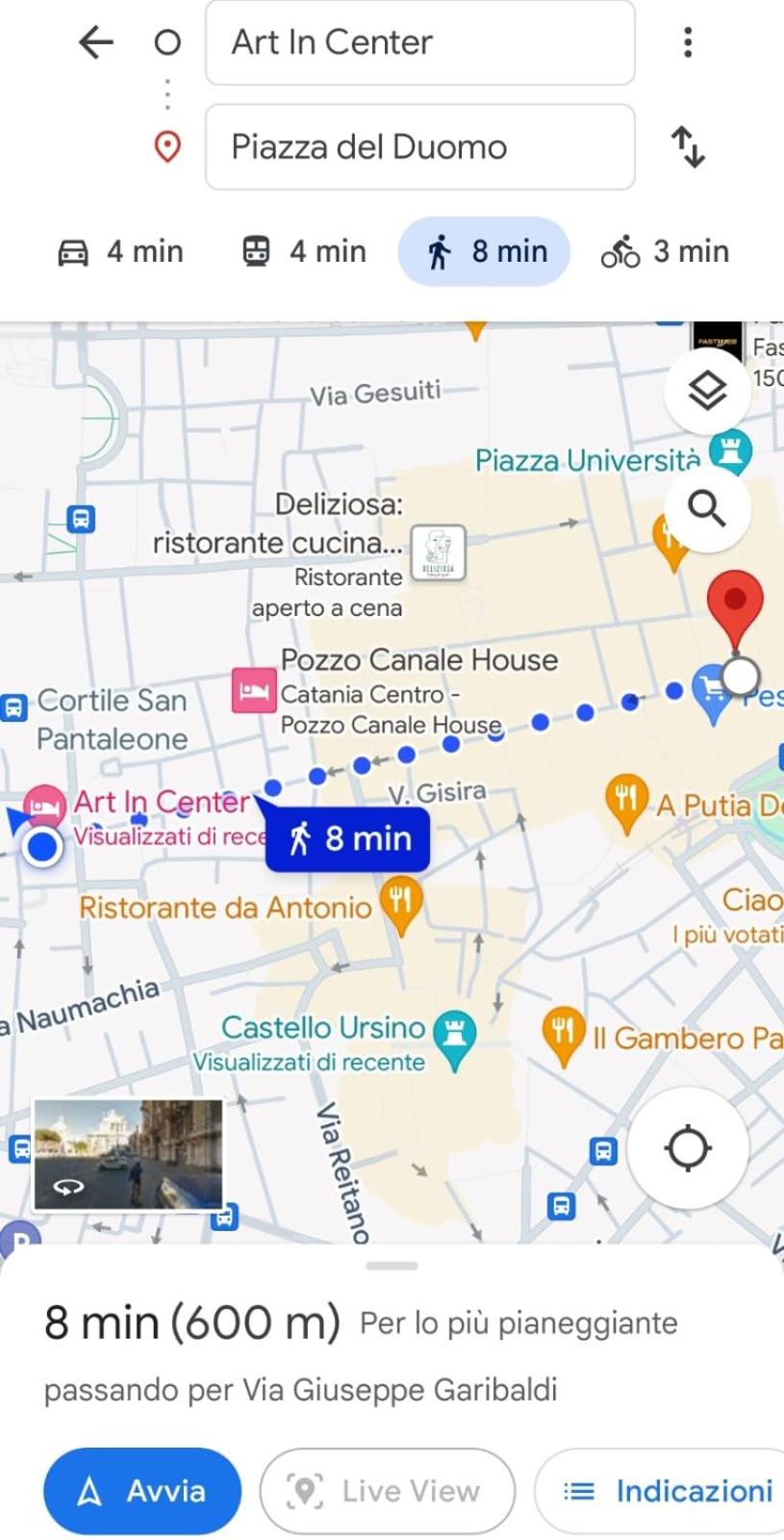This screenshot has height=1540, width=784.
Task: Switch to driving mode 4 min
Action: [x=121, y=252]
